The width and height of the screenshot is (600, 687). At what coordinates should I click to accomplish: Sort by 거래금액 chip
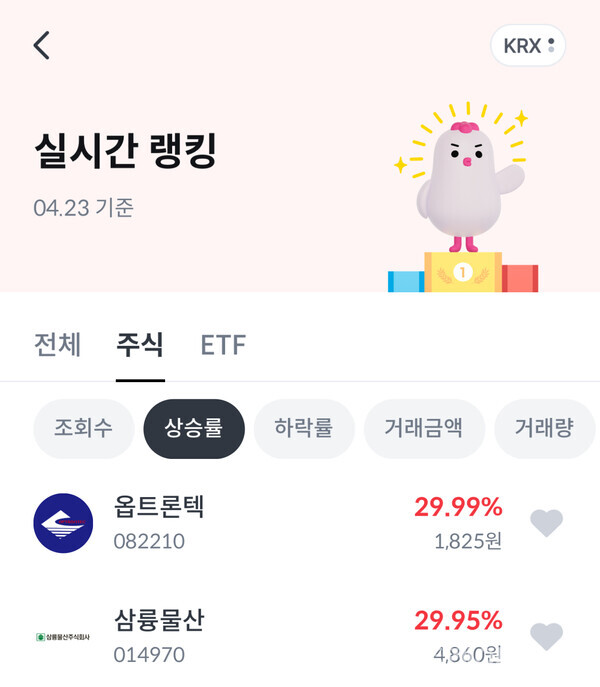[424, 428]
